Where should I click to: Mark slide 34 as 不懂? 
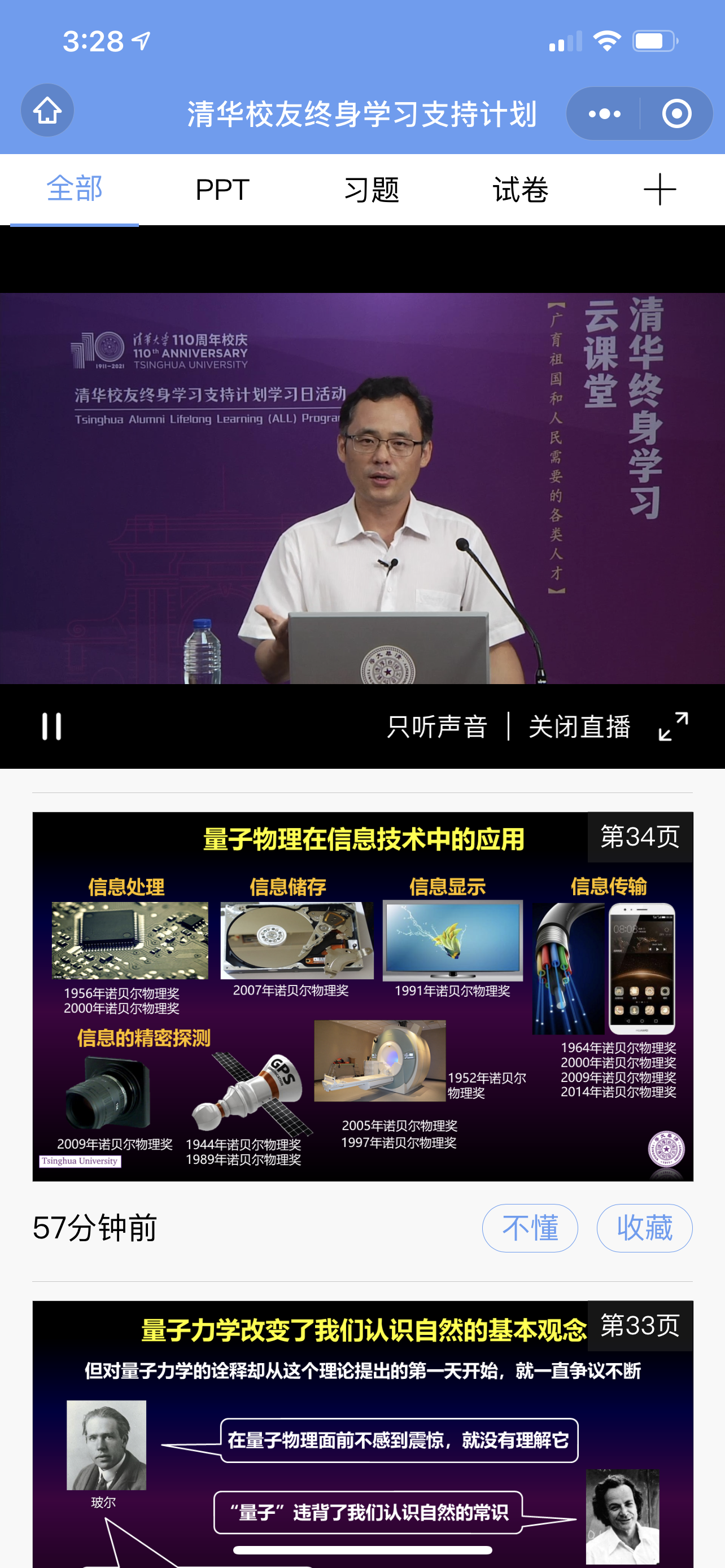(x=530, y=1228)
